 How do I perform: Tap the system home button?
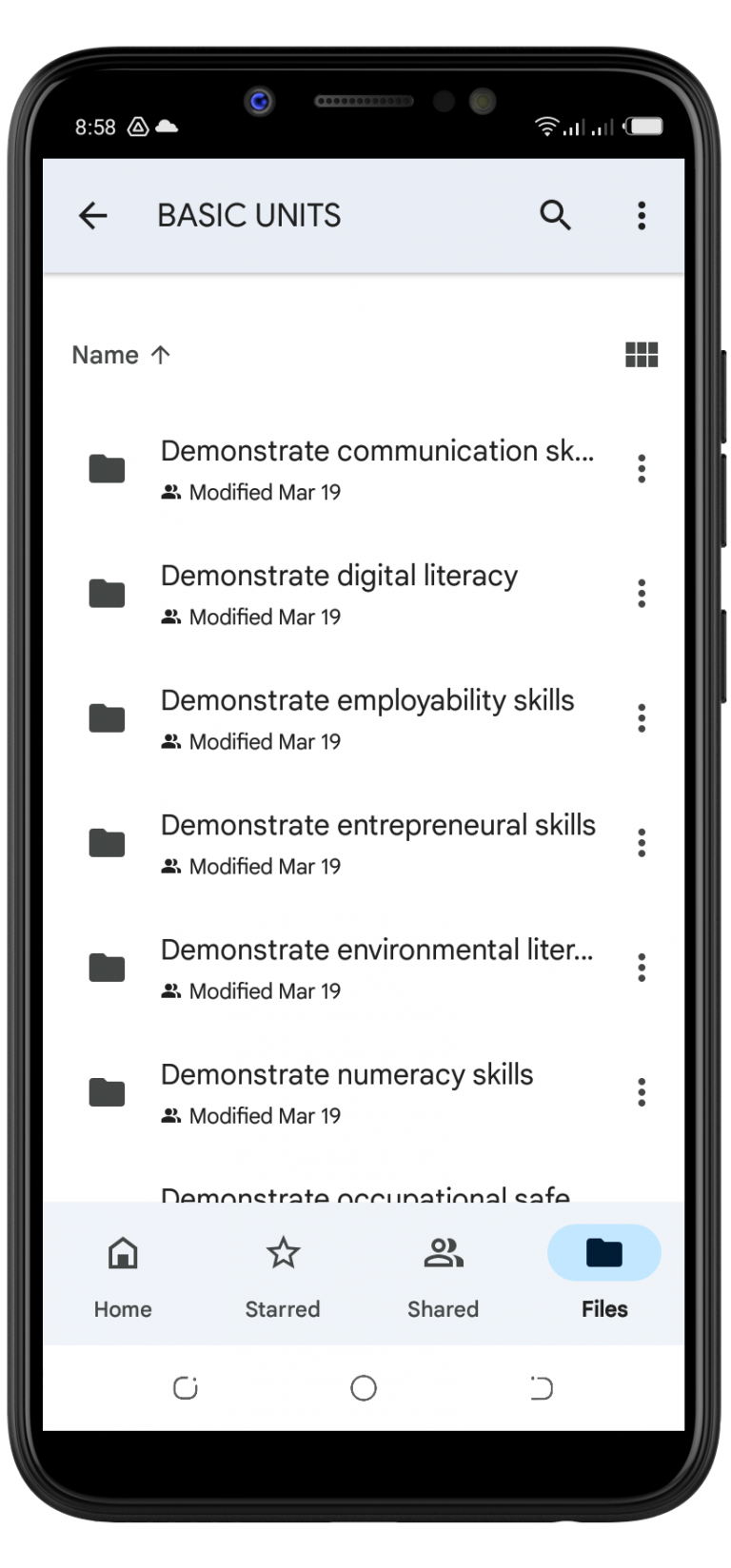pos(364,1388)
